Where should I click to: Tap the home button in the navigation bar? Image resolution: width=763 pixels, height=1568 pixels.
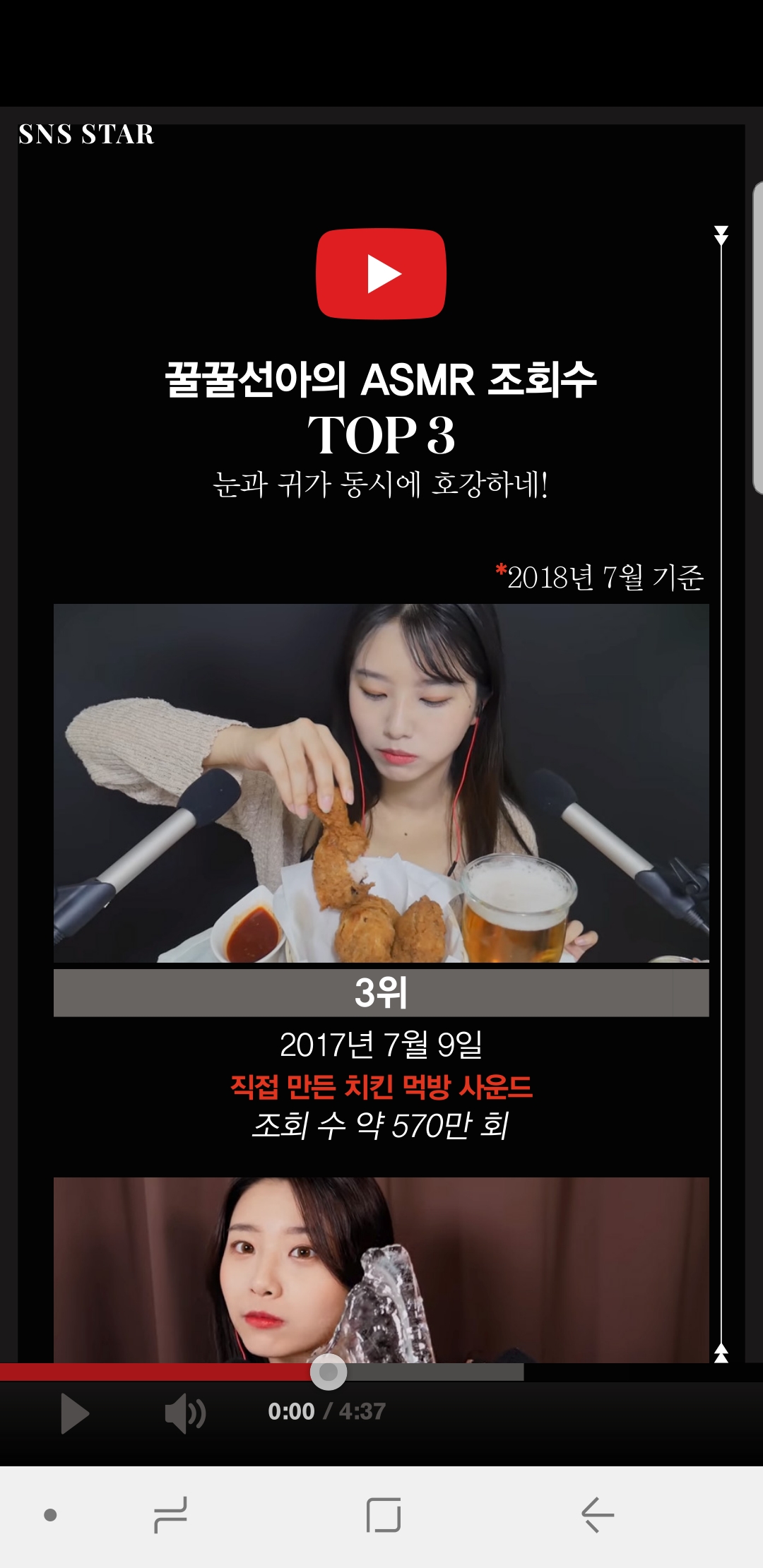[384, 1515]
